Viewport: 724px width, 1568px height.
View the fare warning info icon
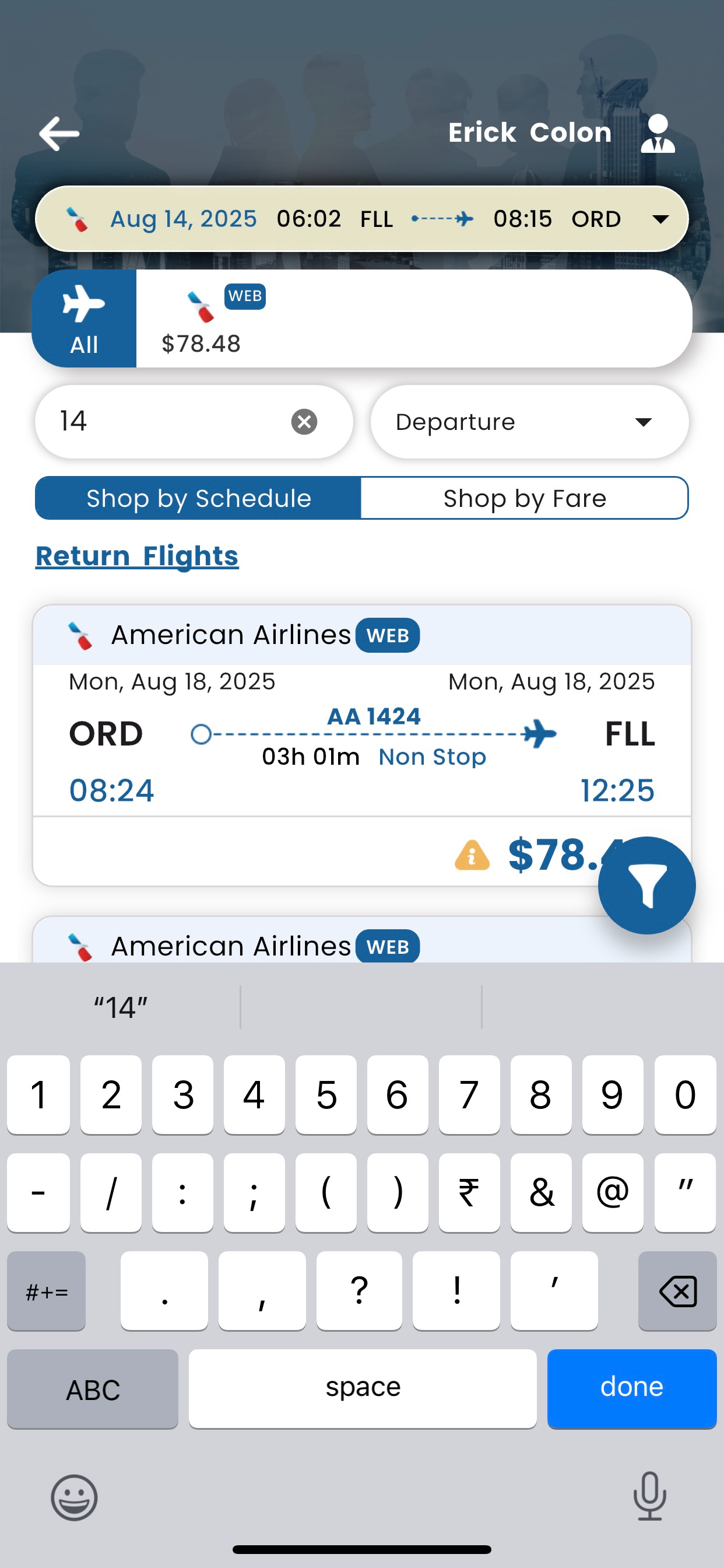pos(472,855)
